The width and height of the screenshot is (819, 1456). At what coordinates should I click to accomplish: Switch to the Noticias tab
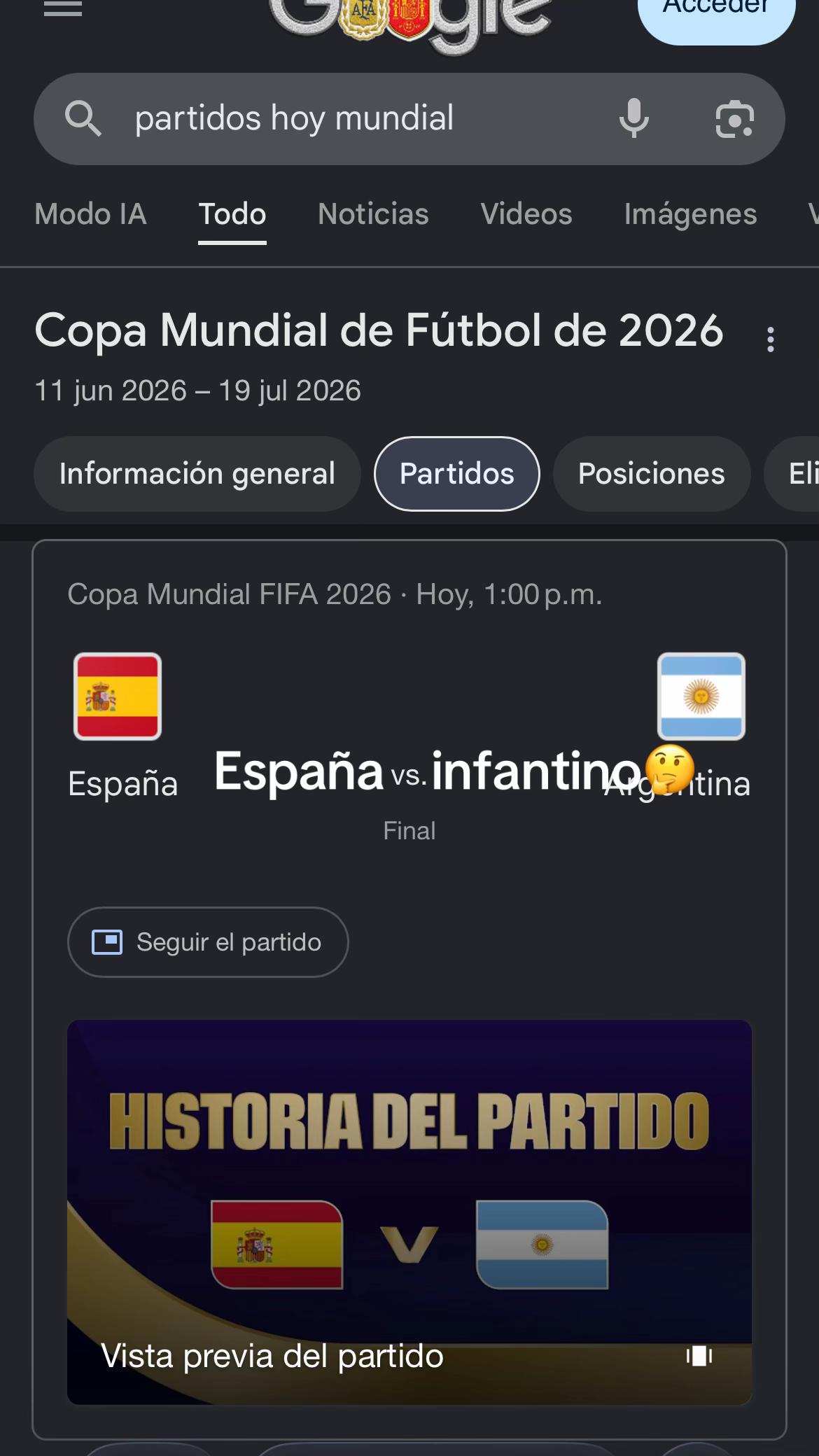373,214
